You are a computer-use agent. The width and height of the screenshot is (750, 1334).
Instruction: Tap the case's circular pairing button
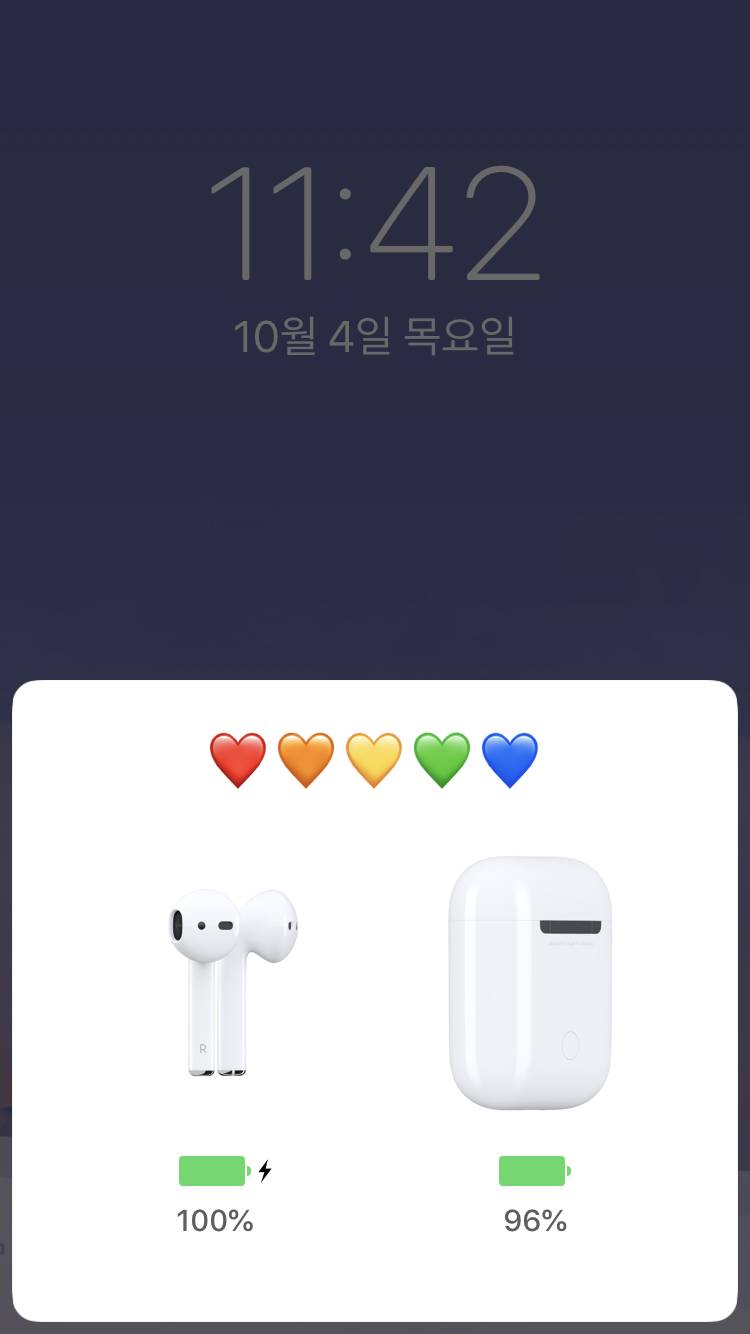point(569,1044)
